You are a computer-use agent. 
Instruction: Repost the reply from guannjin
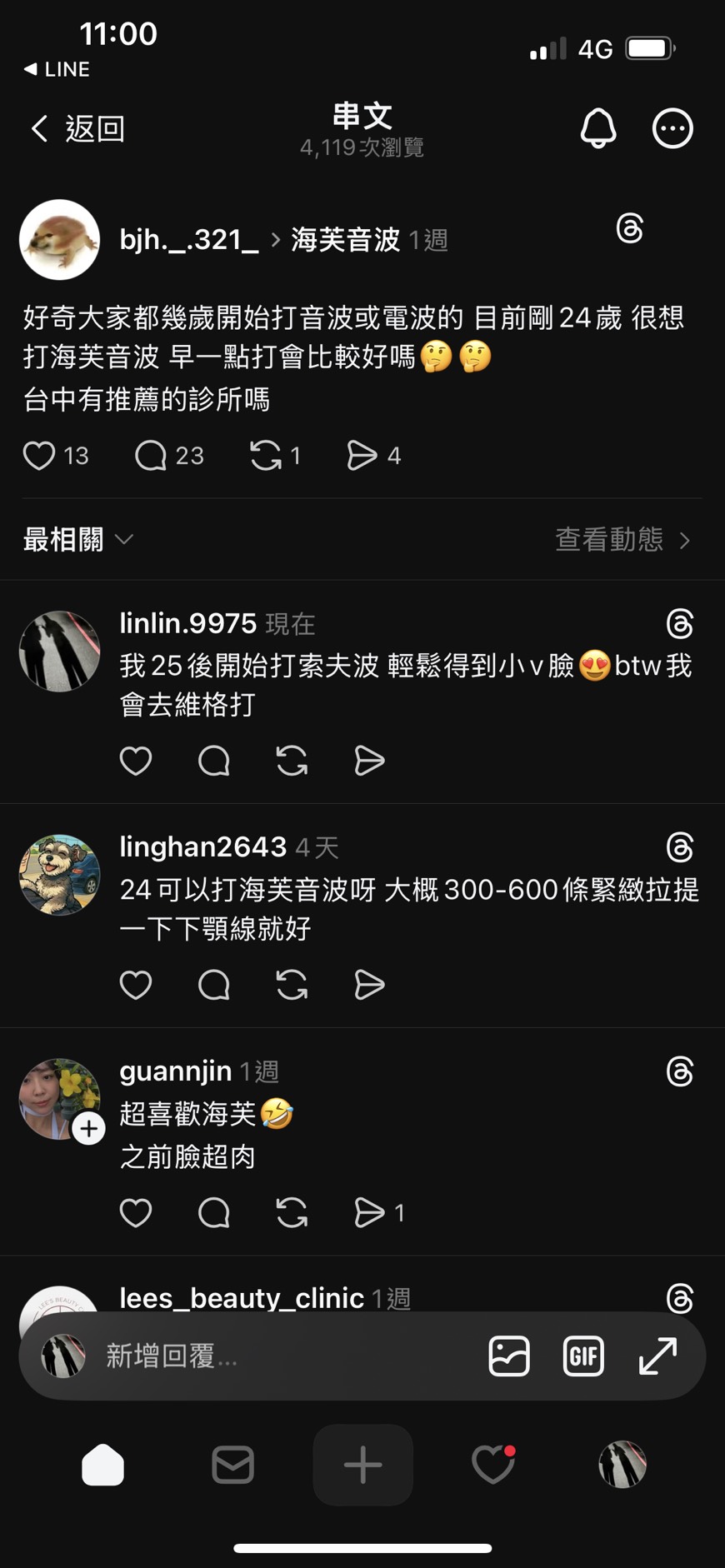click(x=292, y=1213)
